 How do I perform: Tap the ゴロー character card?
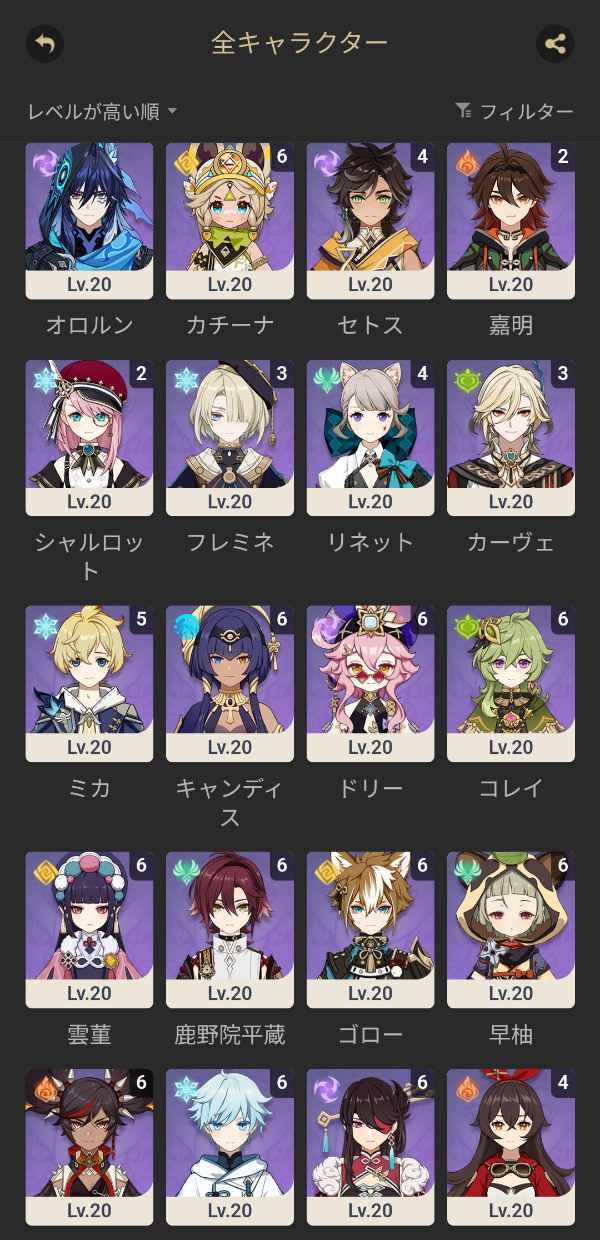(x=370, y=930)
